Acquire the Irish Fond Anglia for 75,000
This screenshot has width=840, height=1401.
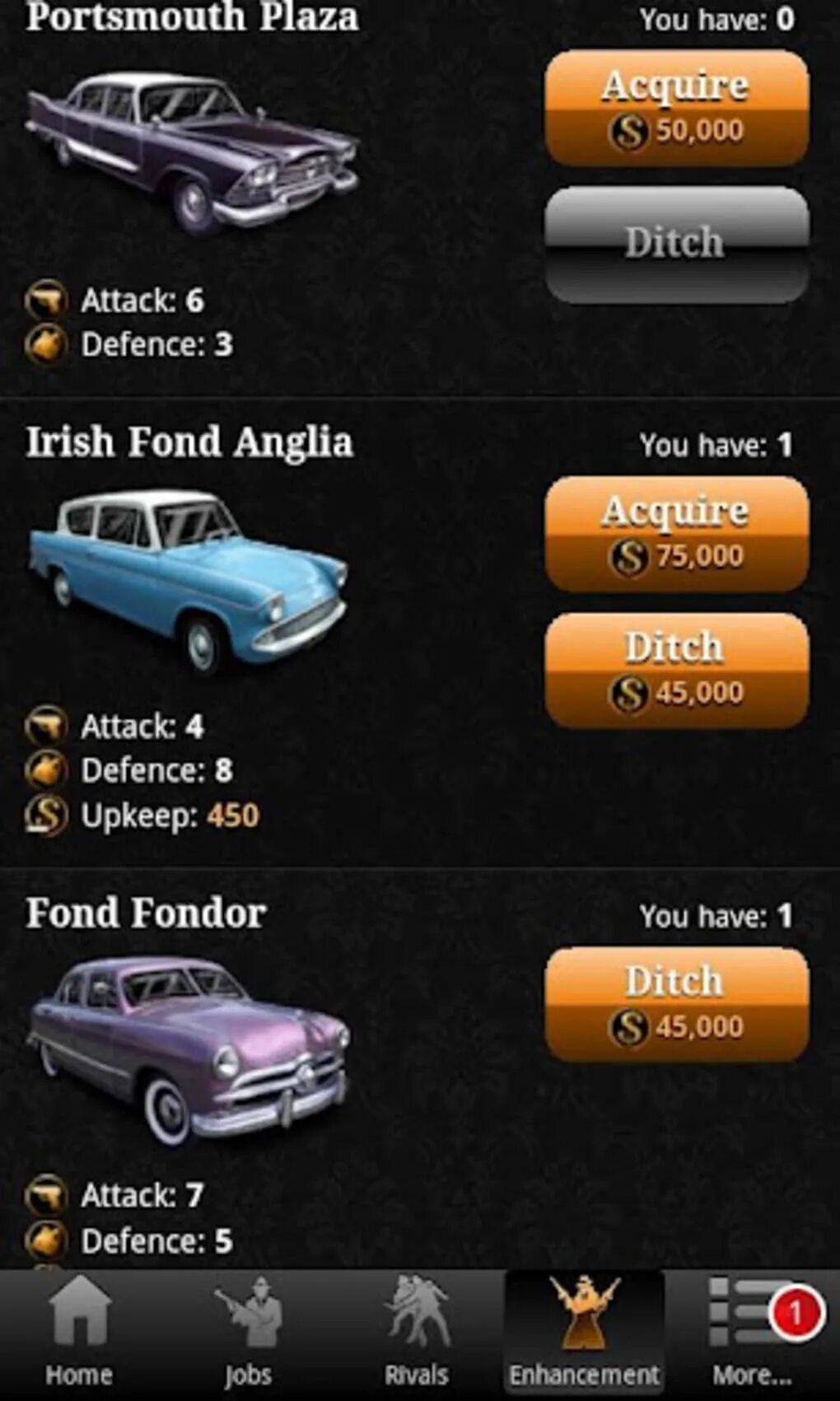675,531
